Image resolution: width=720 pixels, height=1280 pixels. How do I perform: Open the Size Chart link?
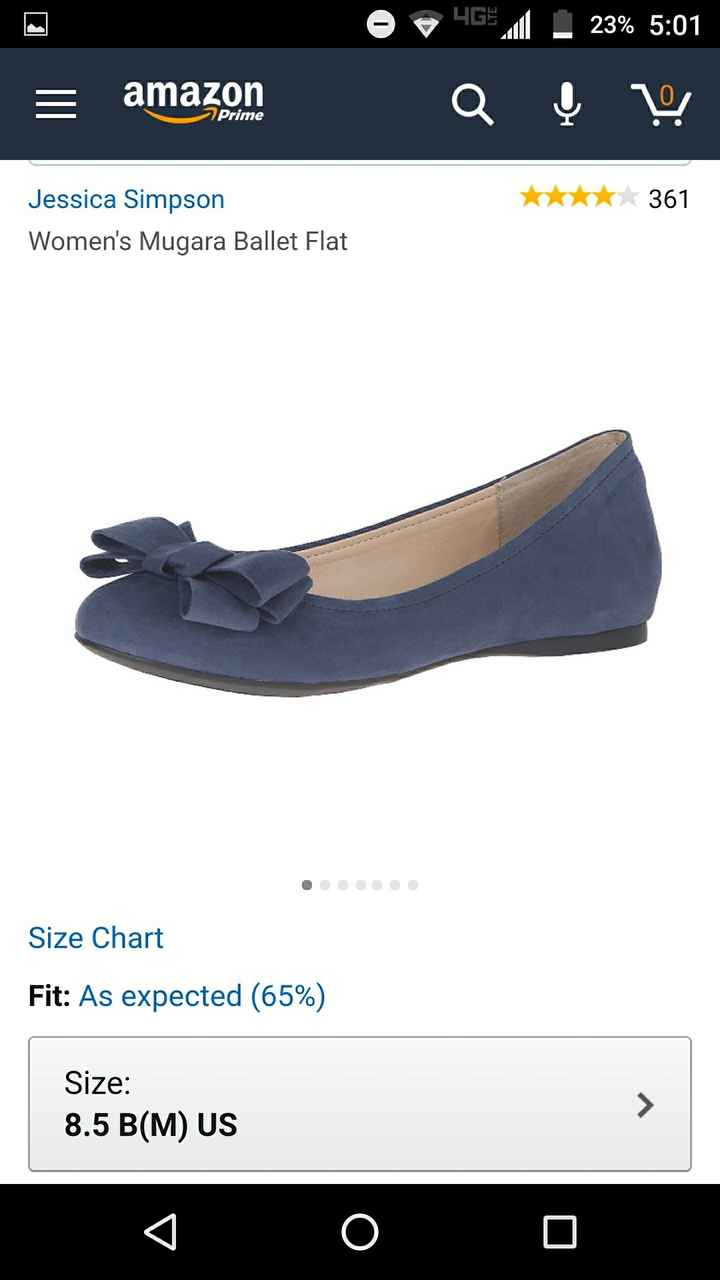tap(96, 938)
